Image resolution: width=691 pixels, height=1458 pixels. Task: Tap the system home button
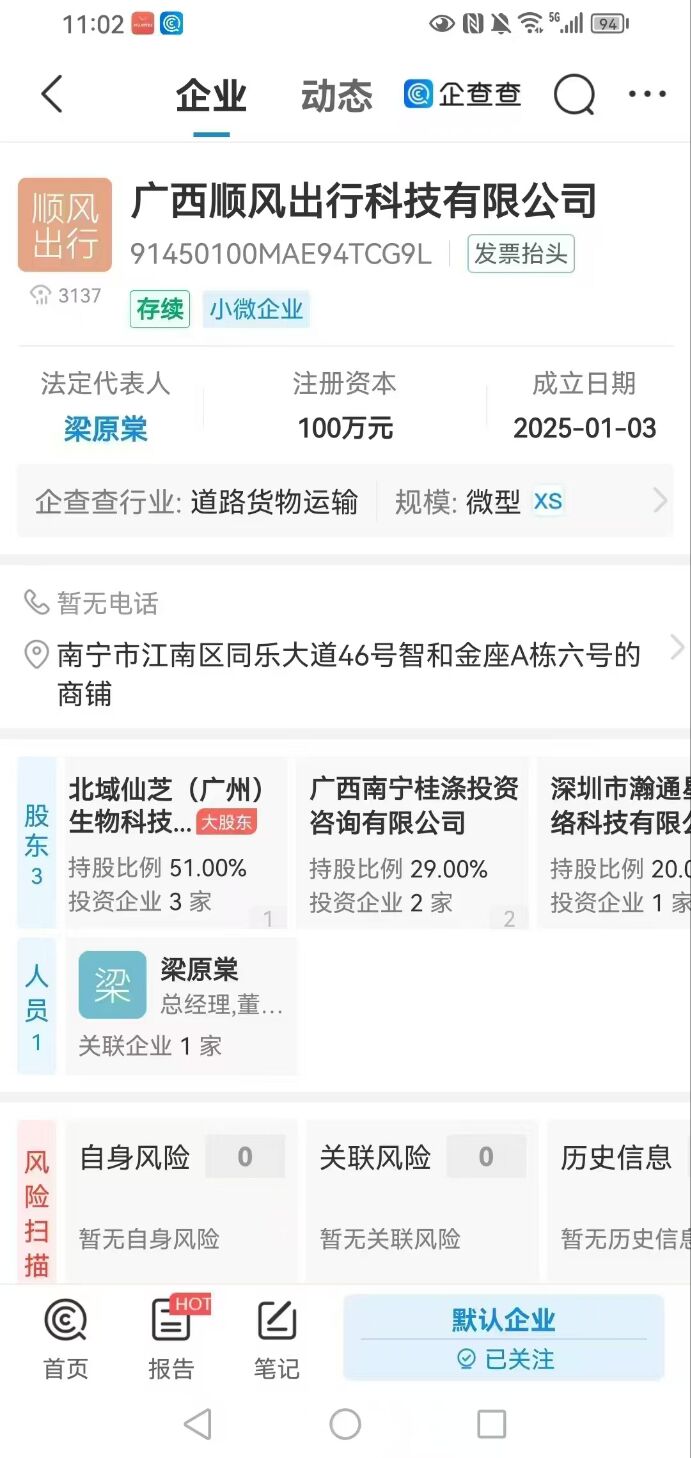[345, 1424]
